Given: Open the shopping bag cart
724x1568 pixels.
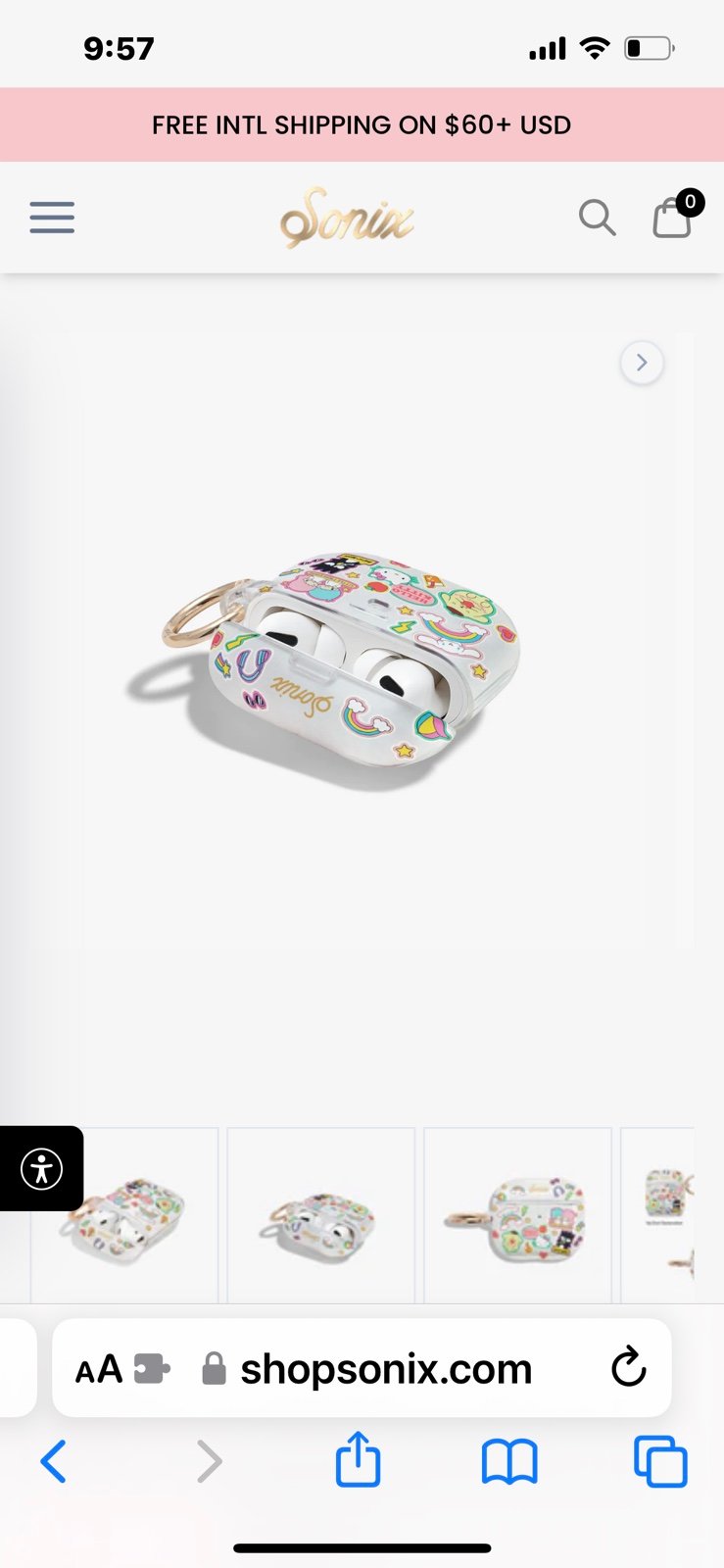Looking at the screenshot, I should [673, 217].
